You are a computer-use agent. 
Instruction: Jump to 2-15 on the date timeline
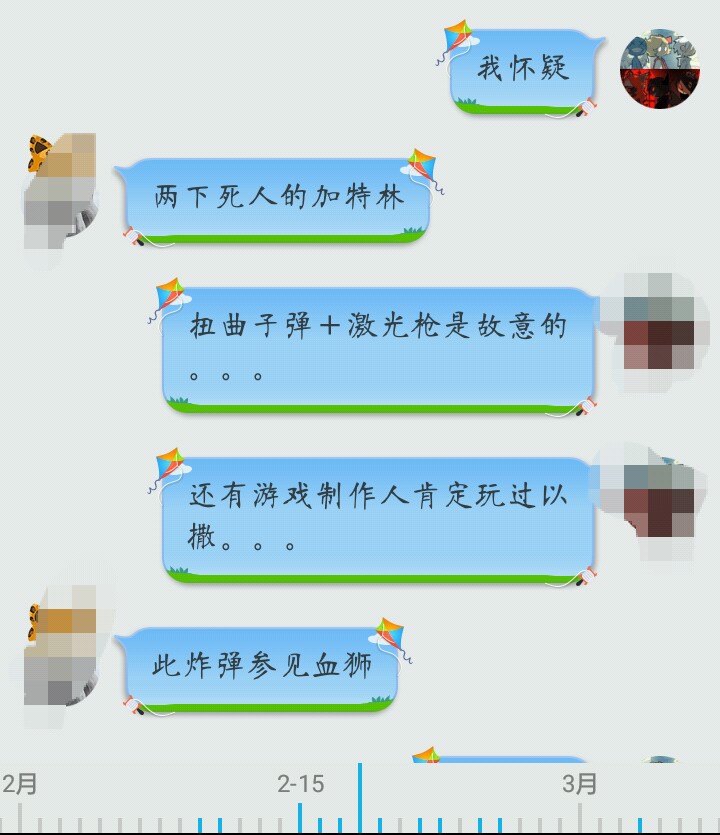pyautogui.click(x=300, y=784)
